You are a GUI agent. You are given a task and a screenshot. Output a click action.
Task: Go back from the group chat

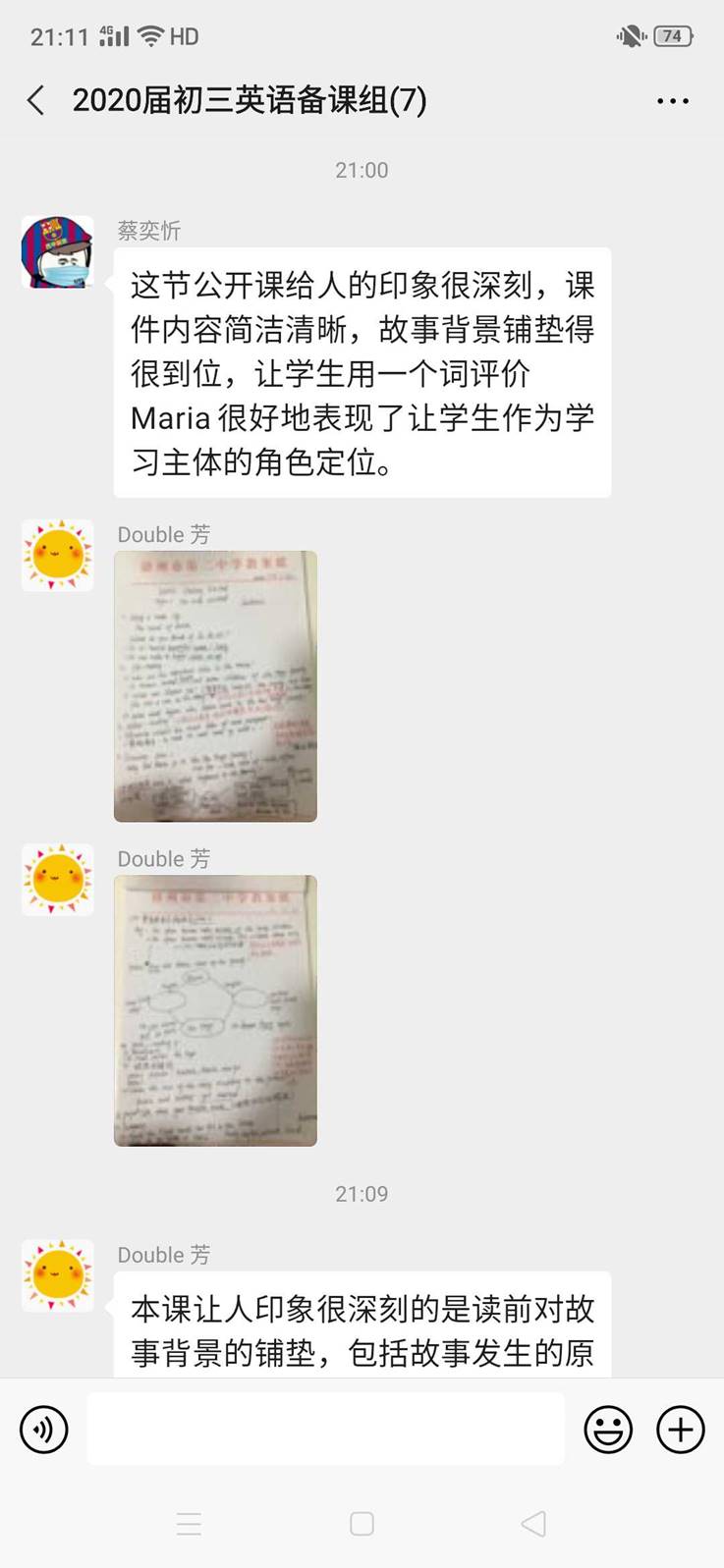[x=37, y=100]
